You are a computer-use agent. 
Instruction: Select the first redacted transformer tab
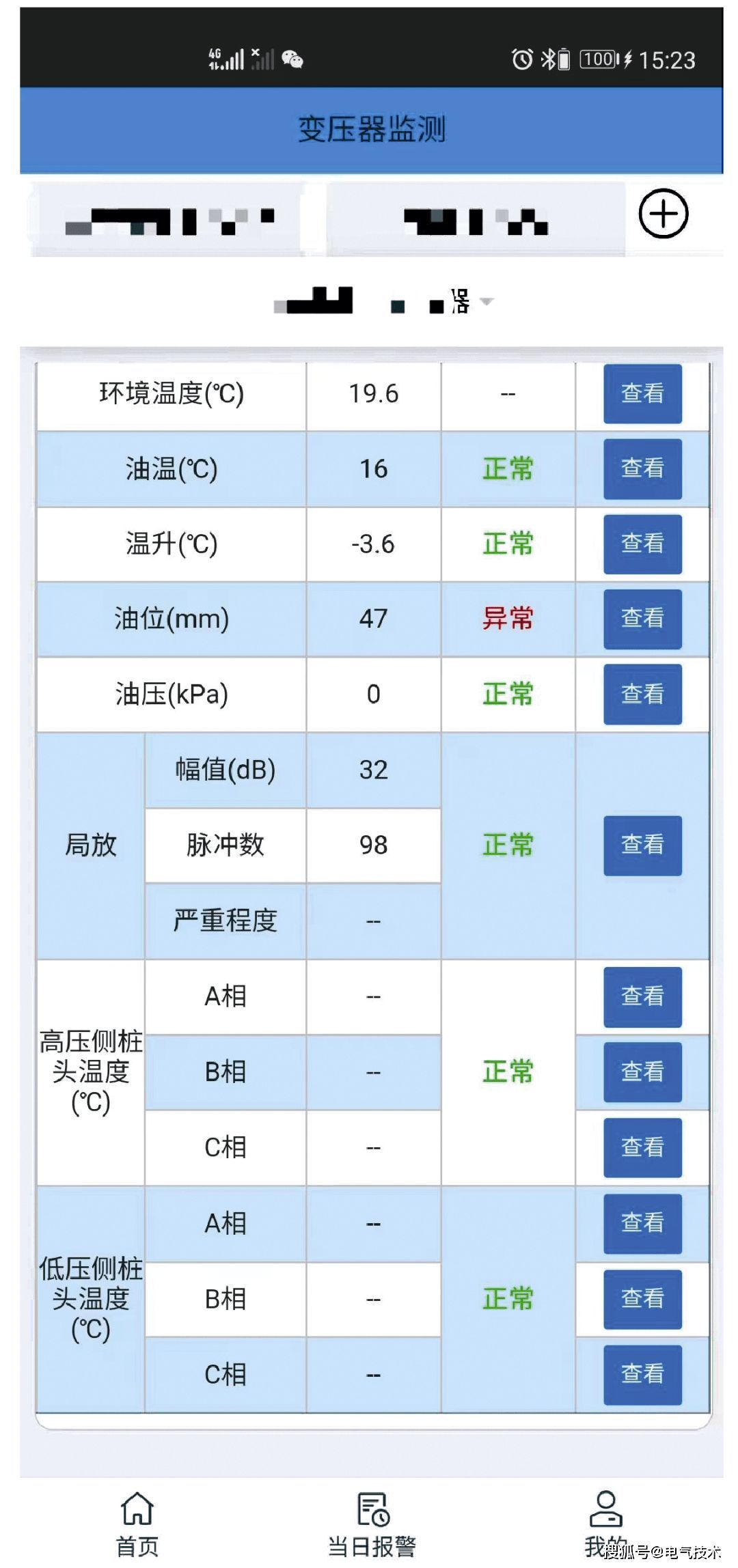pos(167,220)
